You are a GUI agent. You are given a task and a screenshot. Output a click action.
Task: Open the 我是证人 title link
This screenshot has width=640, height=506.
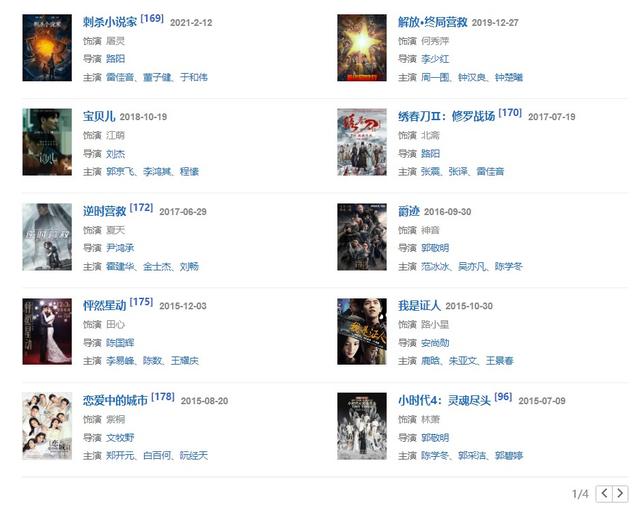[420, 306]
